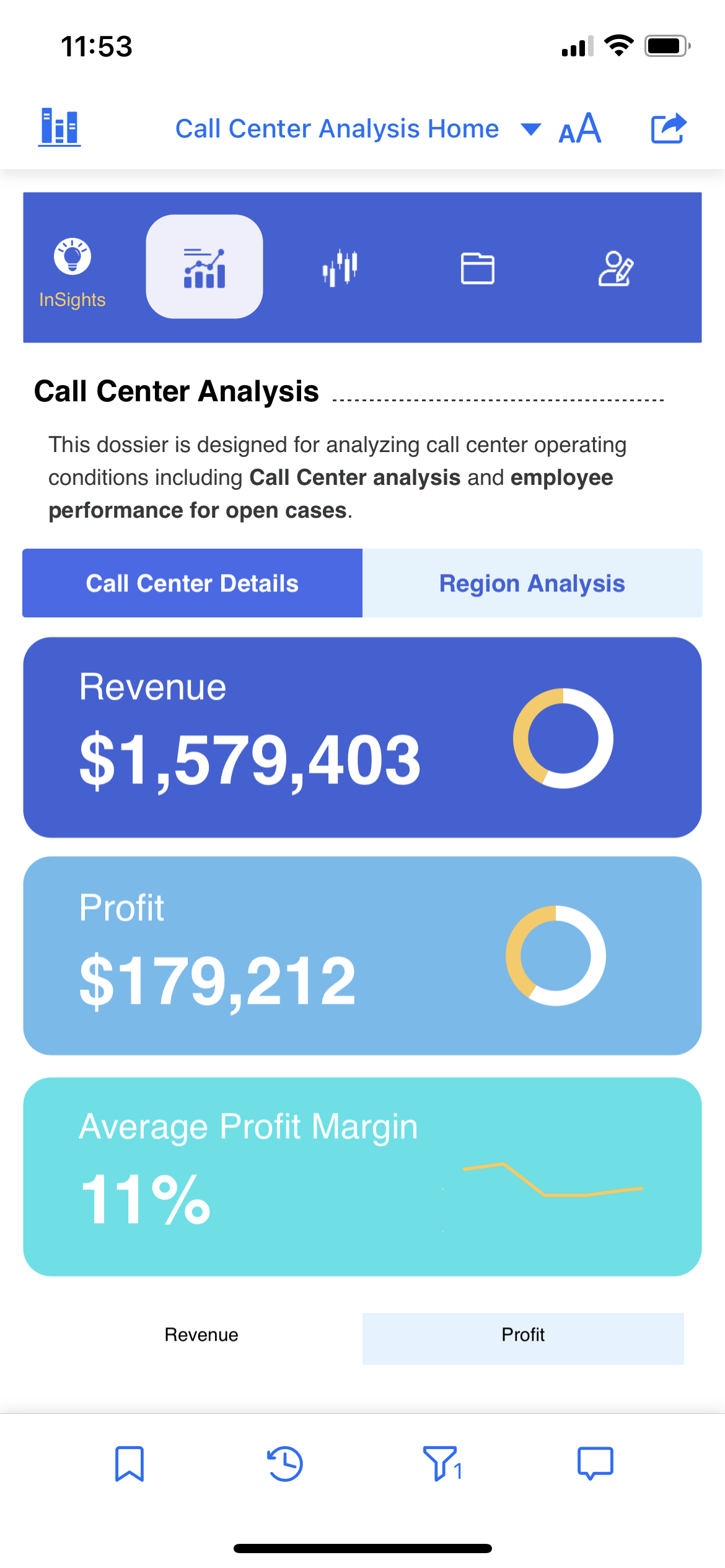This screenshot has height=1568, width=725.
Task: Open the library icon in the top bar
Action: (59, 128)
